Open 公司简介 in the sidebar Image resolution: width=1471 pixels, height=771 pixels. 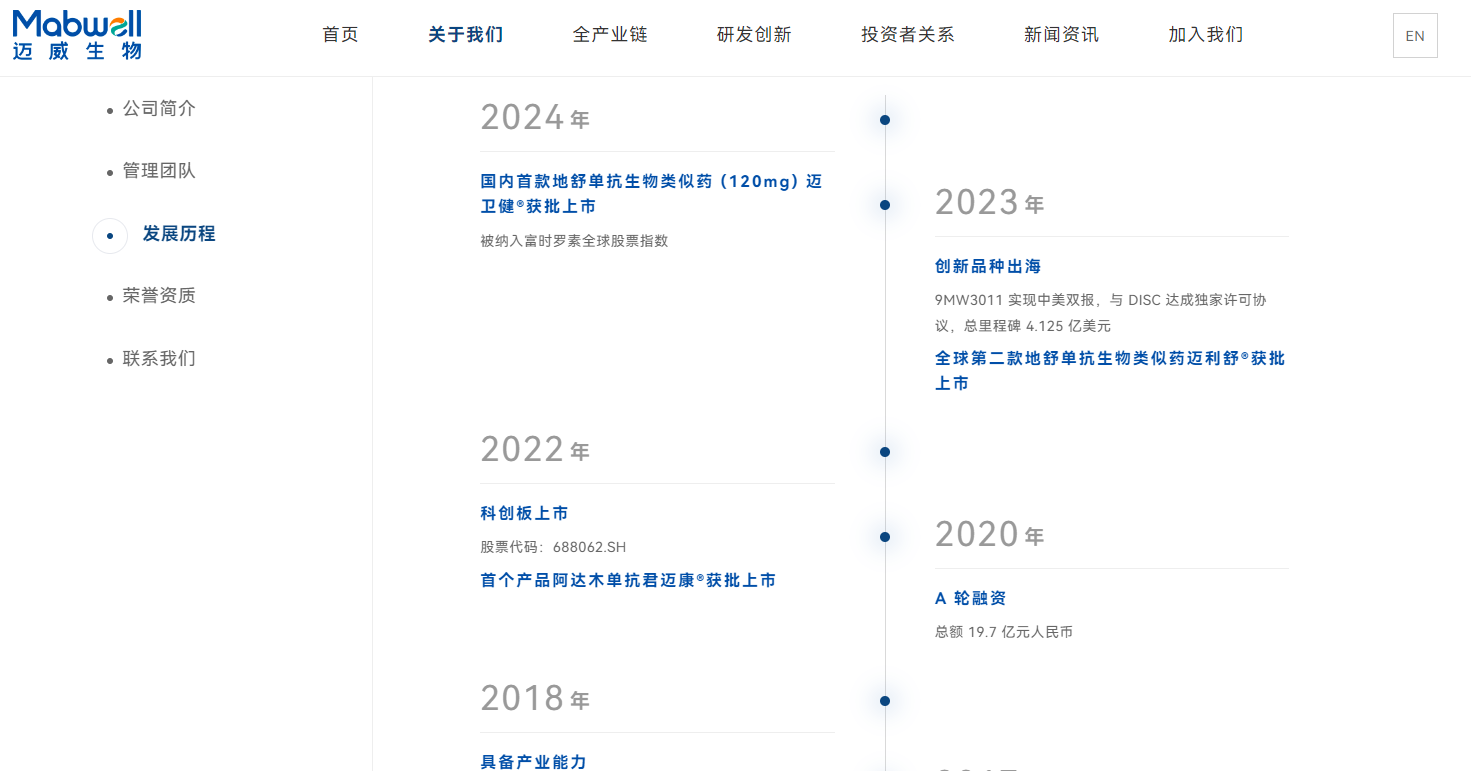[x=159, y=109]
